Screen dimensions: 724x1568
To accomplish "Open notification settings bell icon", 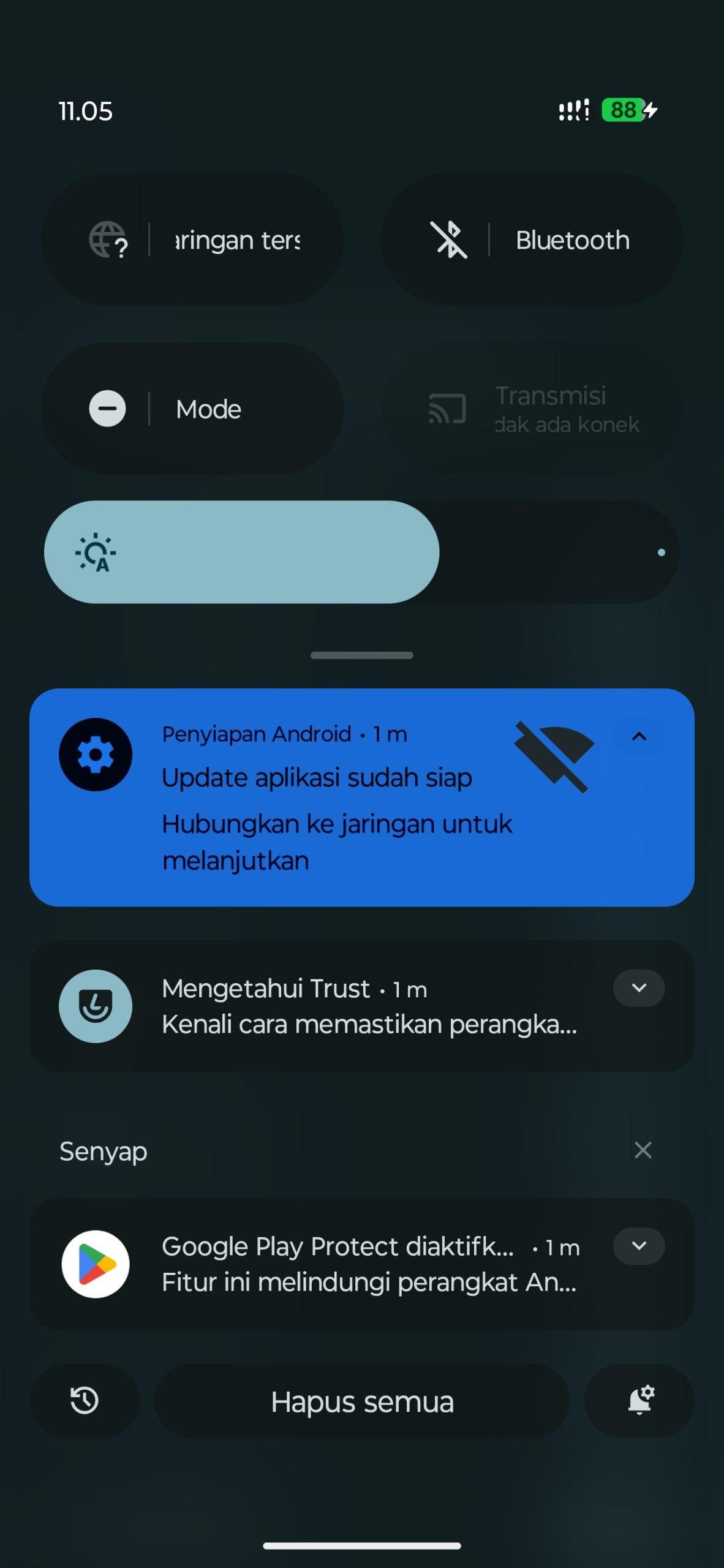I will pos(640,1400).
